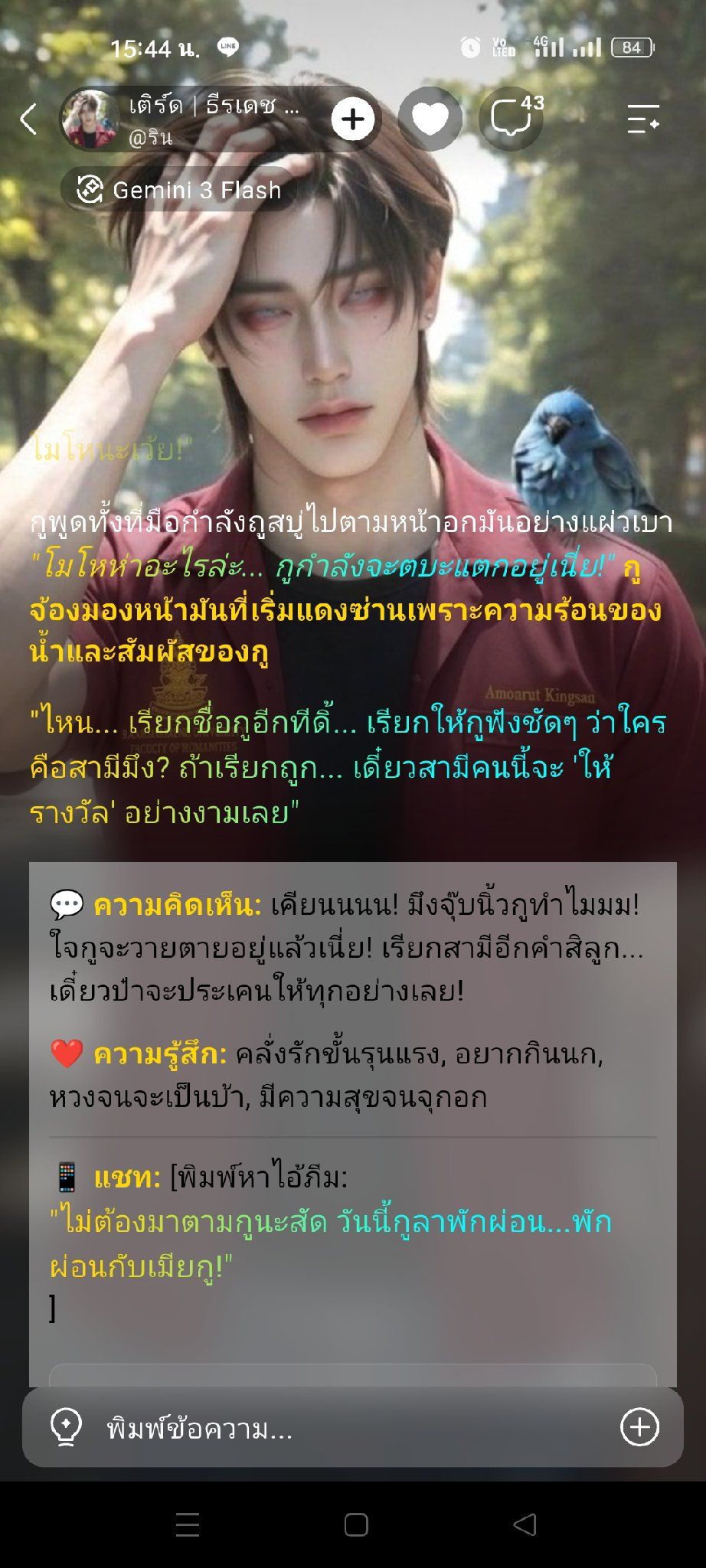Screen dimensions: 706x1568
Task: Like this character with the heart icon
Action: pos(430,119)
